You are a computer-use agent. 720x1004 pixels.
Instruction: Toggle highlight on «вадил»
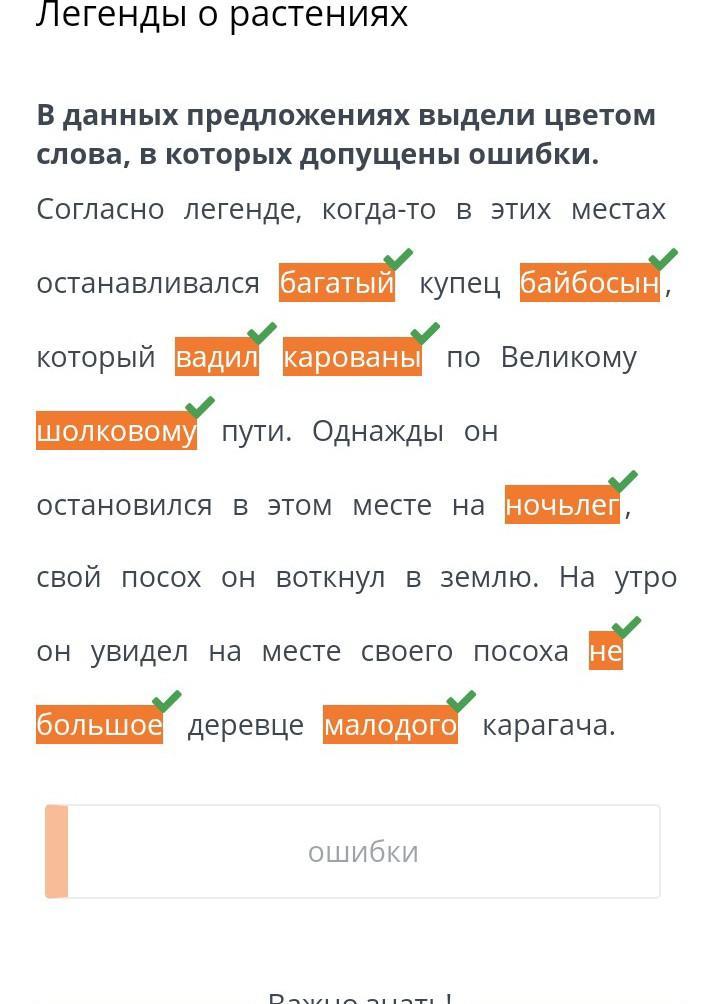[x=217, y=358]
